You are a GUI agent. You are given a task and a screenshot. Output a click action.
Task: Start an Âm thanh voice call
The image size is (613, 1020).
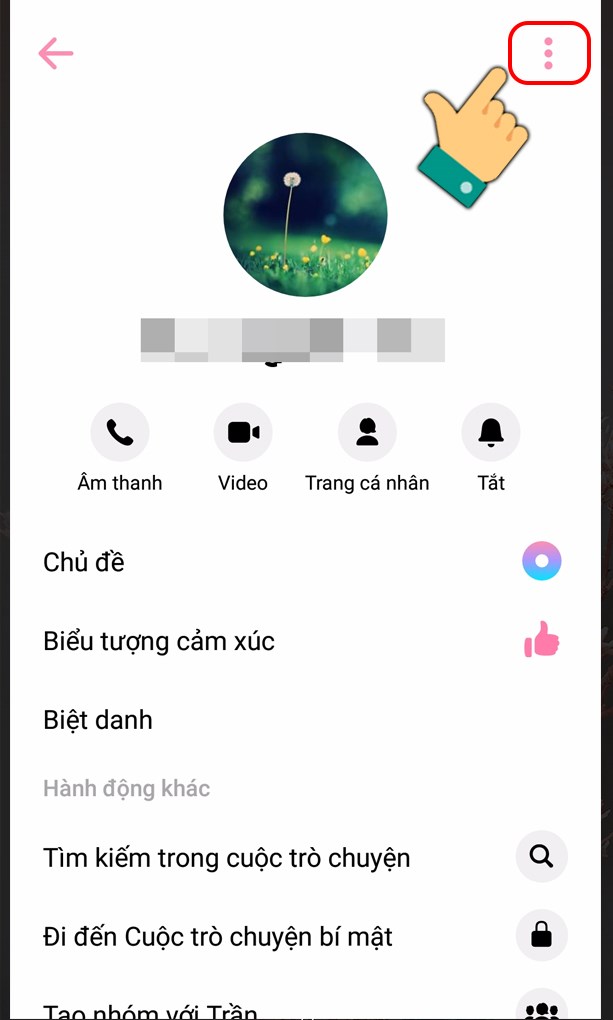120,432
